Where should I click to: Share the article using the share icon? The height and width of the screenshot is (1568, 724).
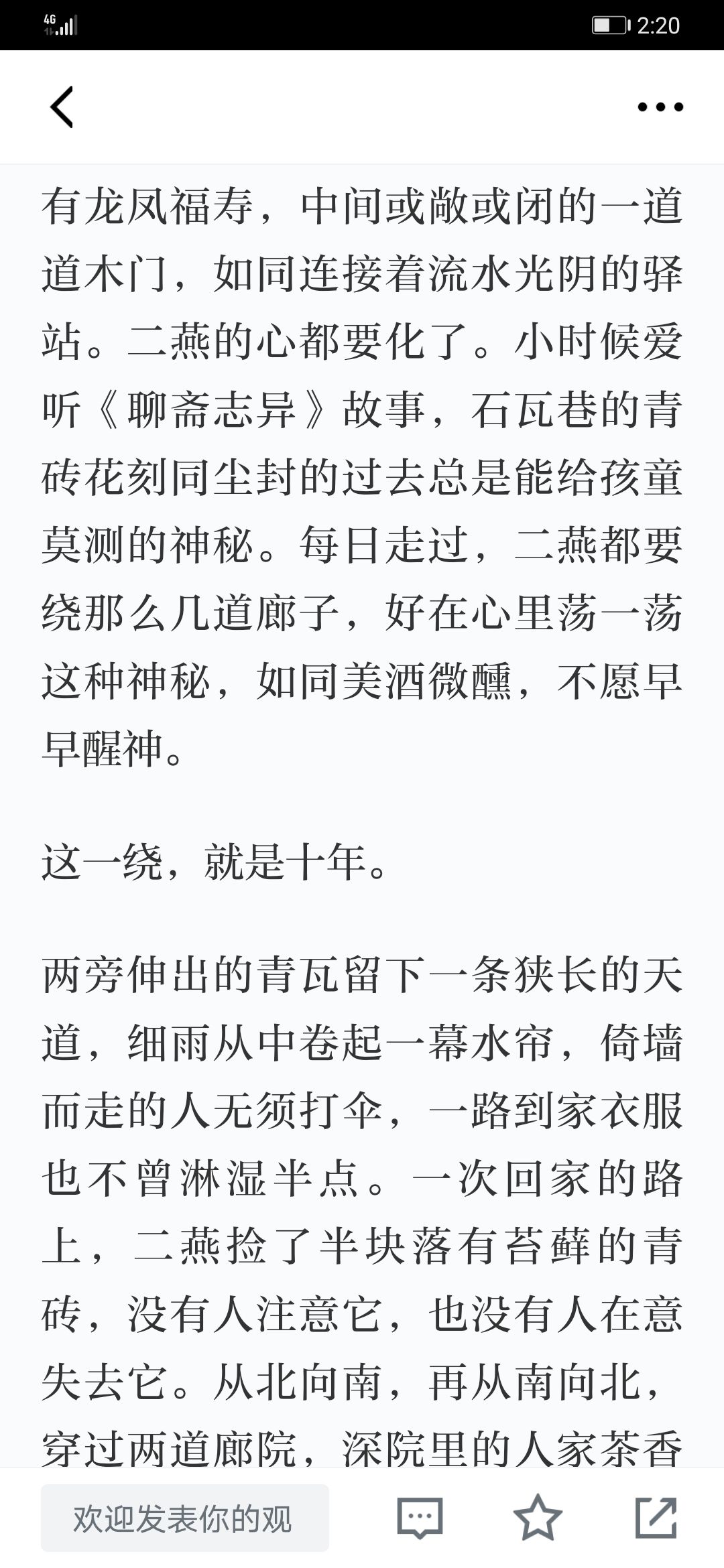pos(656,1518)
